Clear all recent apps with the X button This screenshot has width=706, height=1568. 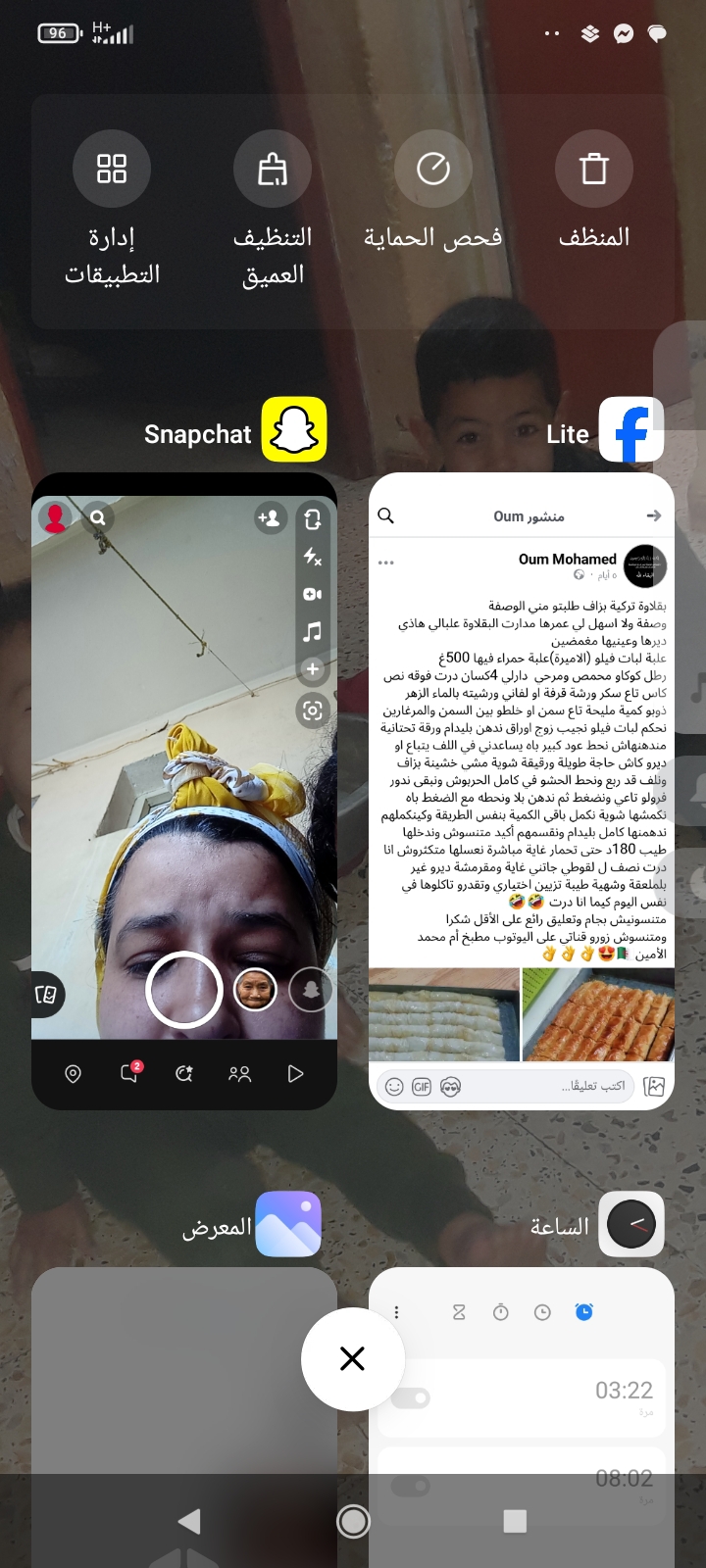352,1358
